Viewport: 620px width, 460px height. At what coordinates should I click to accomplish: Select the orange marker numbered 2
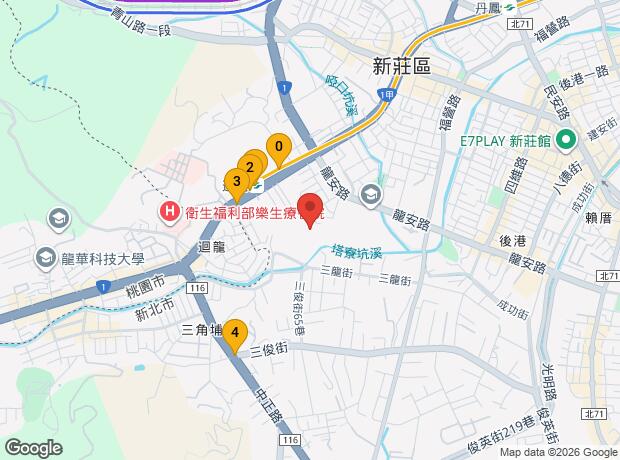pos(250,167)
